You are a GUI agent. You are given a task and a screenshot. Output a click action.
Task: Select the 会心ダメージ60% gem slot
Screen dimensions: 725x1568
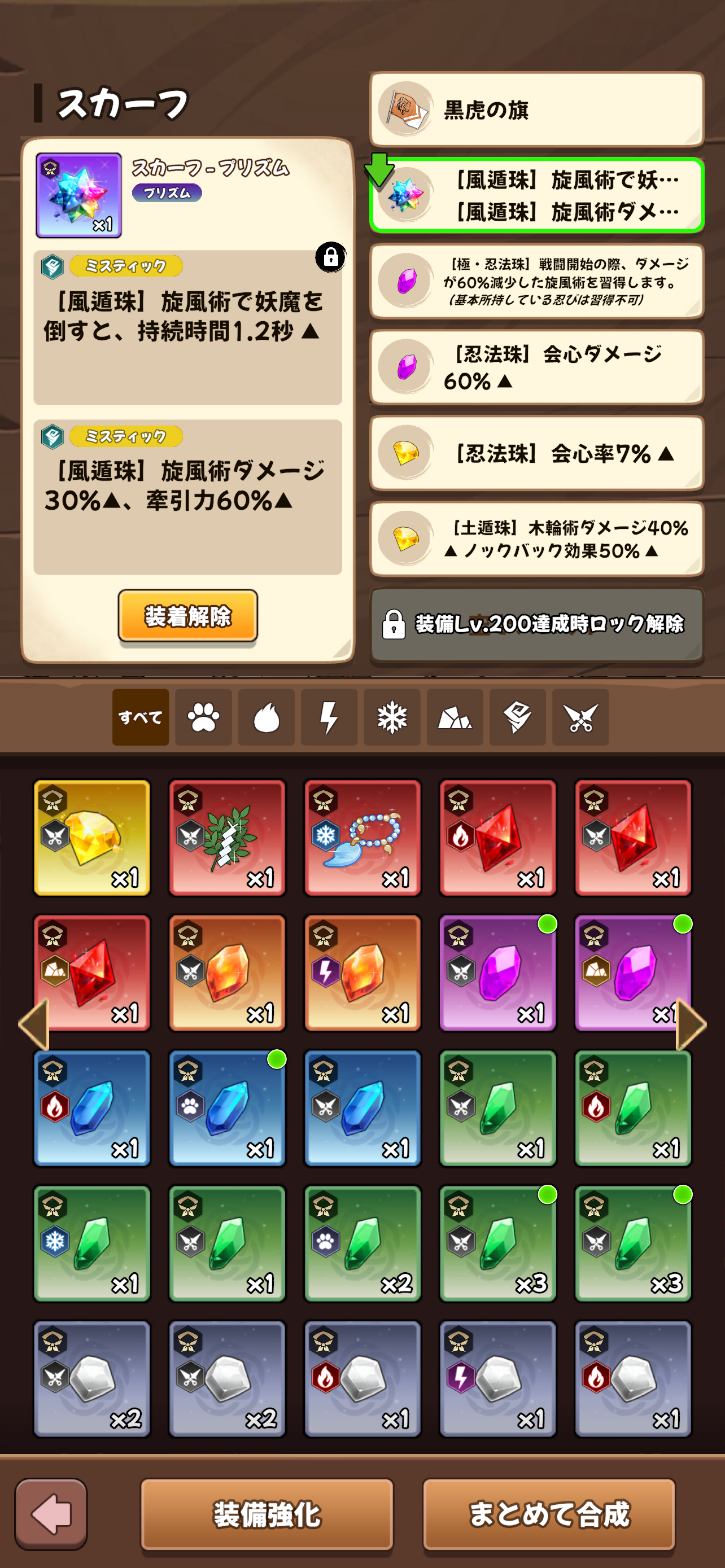(536, 367)
